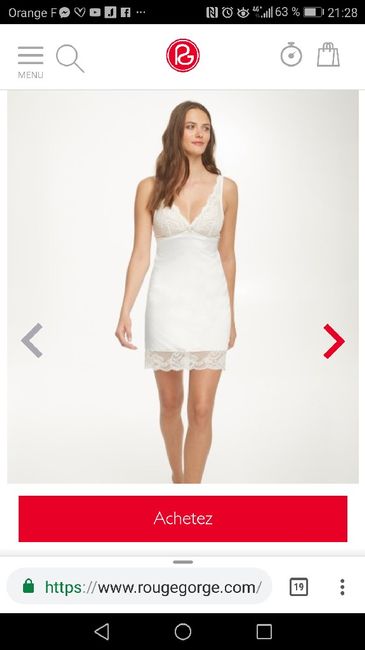The height and width of the screenshot is (650, 365).
Task: Go back with the system back button
Action: [102, 631]
